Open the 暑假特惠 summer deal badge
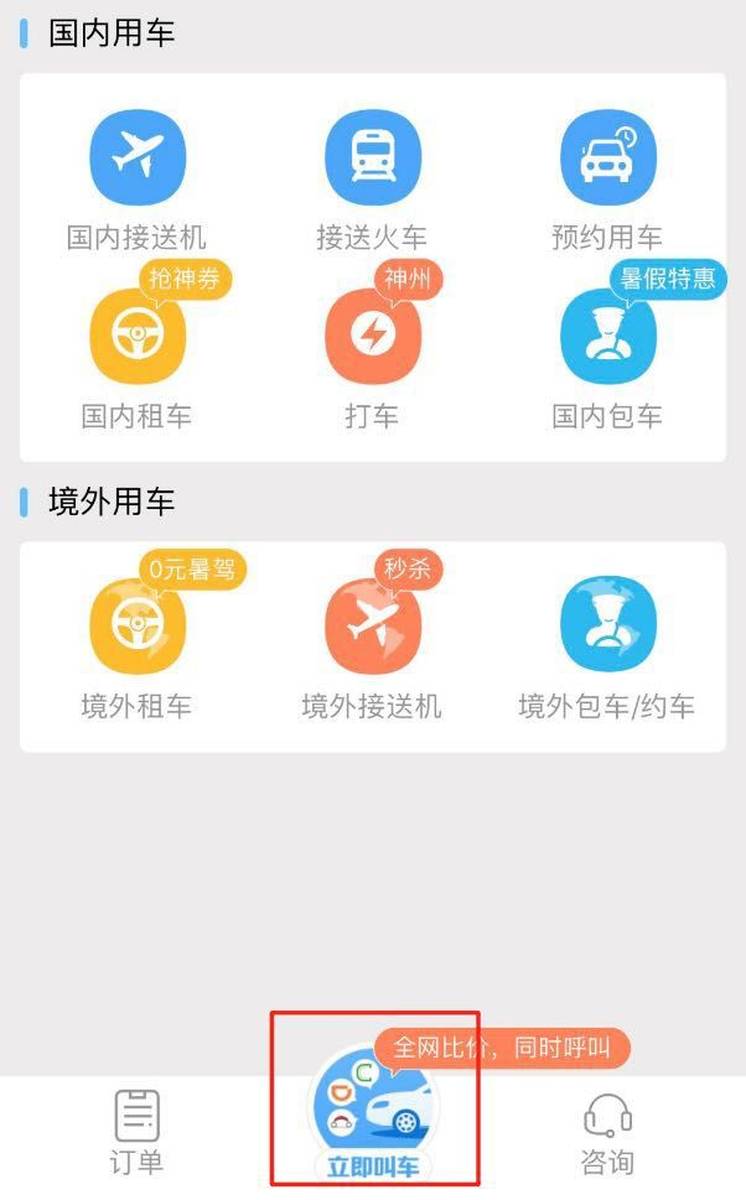Screen dimensions: 746x1200 [x=666, y=281]
